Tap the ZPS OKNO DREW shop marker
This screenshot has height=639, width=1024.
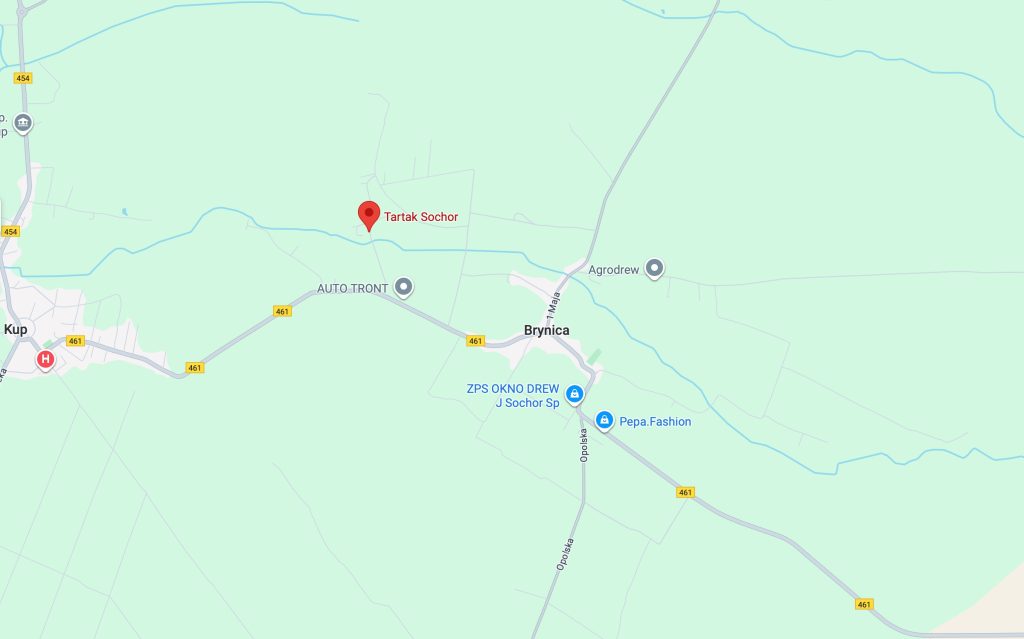click(574, 395)
